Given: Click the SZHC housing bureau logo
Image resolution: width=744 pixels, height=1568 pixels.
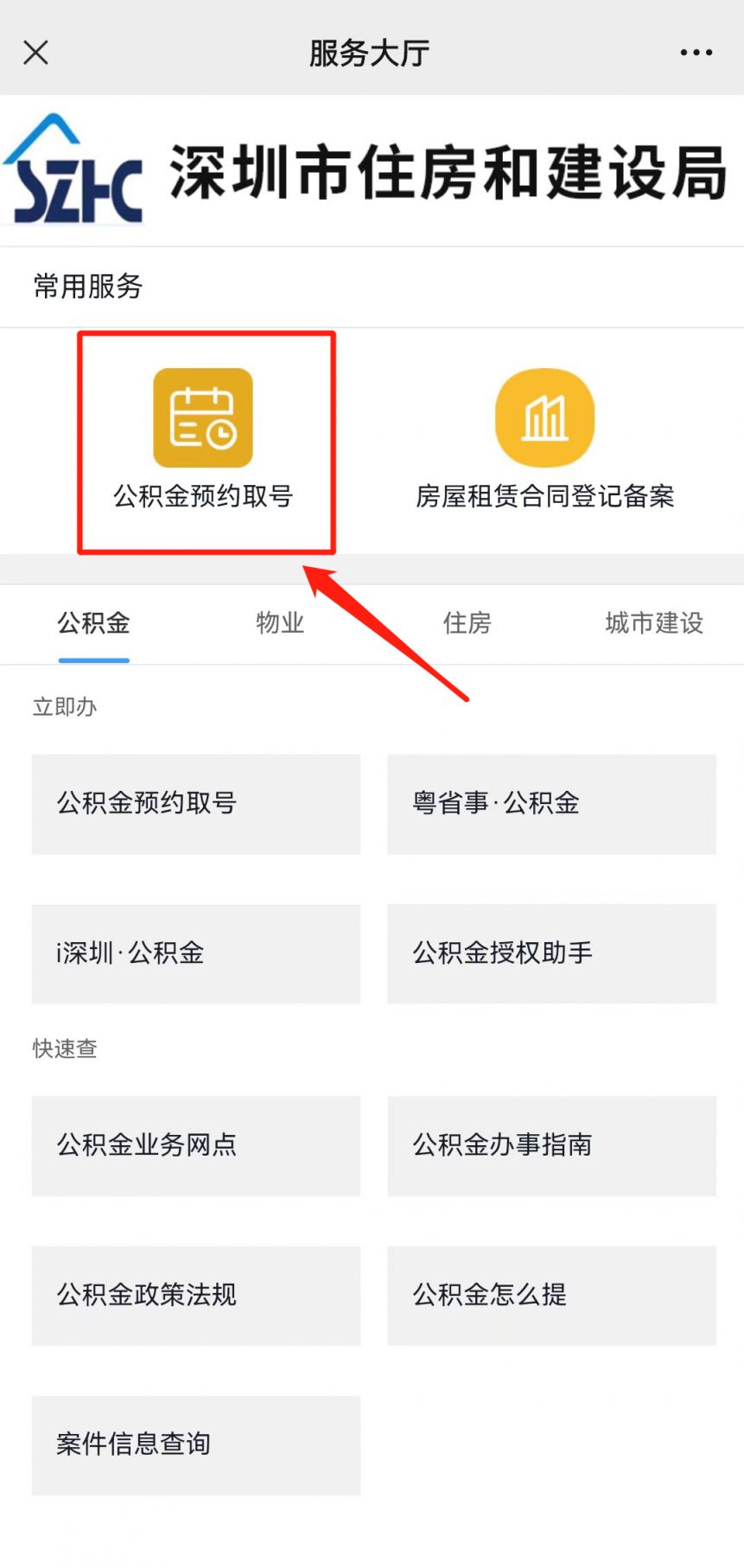Looking at the screenshot, I should [x=73, y=169].
